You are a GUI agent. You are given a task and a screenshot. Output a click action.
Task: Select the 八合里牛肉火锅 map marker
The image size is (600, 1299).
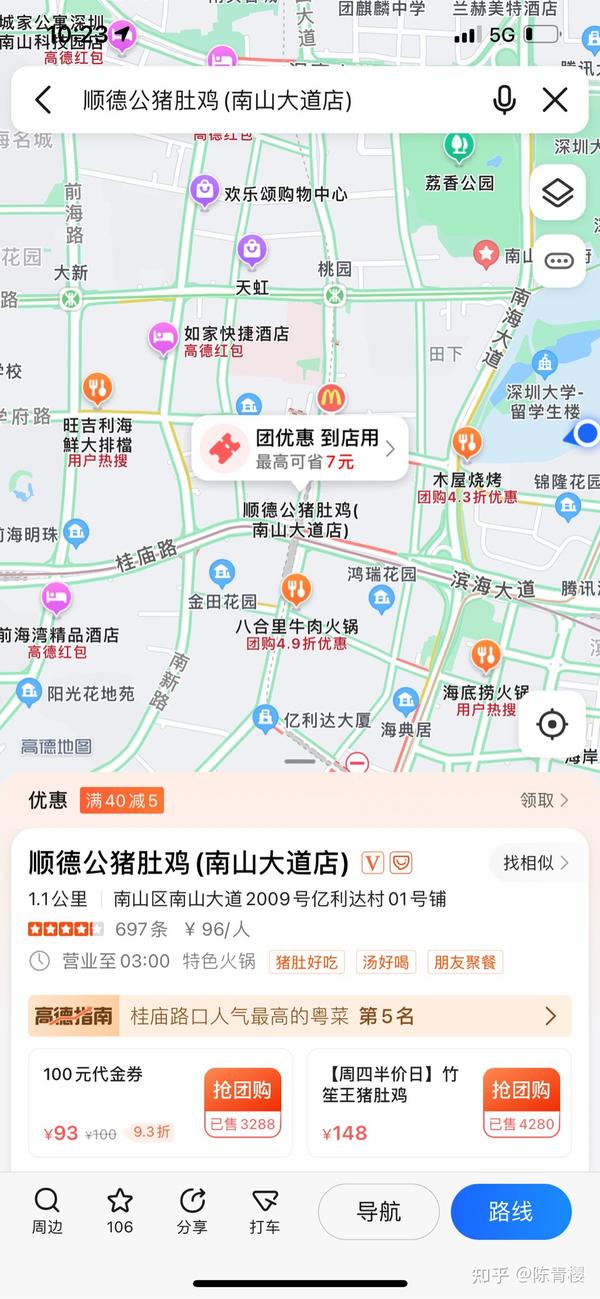[x=296, y=590]
